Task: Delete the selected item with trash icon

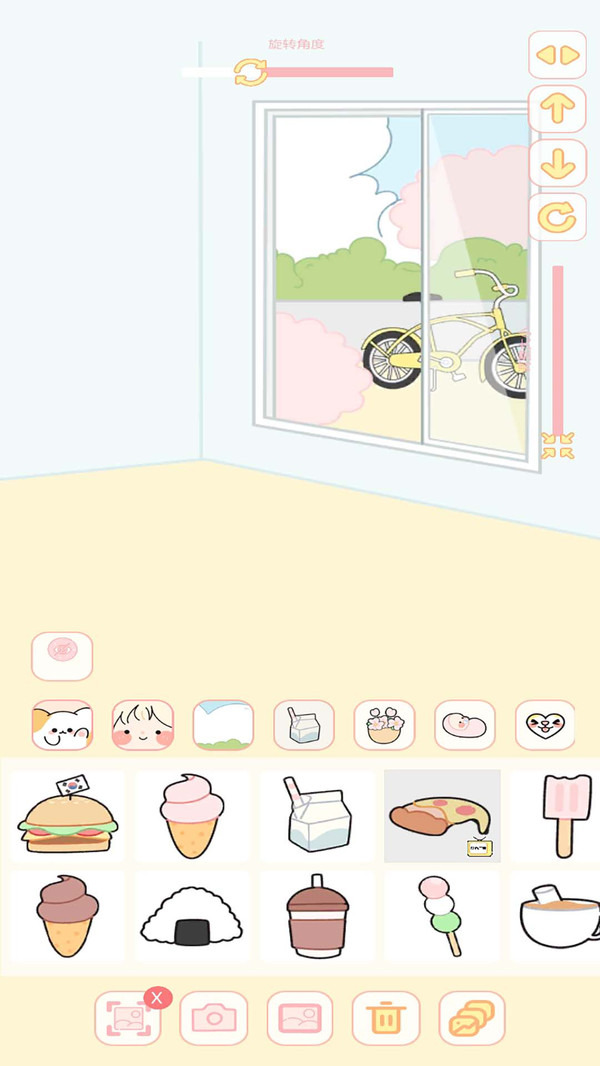Action: 385,1018
